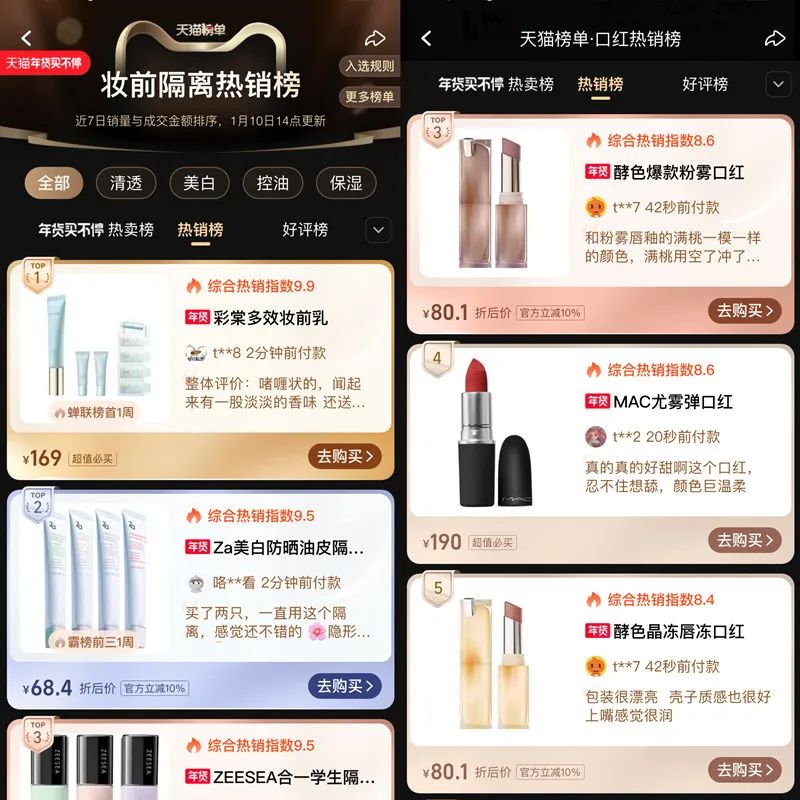Open 更多榜单 for more rankings
Screen dimensions: 800x800
[369, 96]
